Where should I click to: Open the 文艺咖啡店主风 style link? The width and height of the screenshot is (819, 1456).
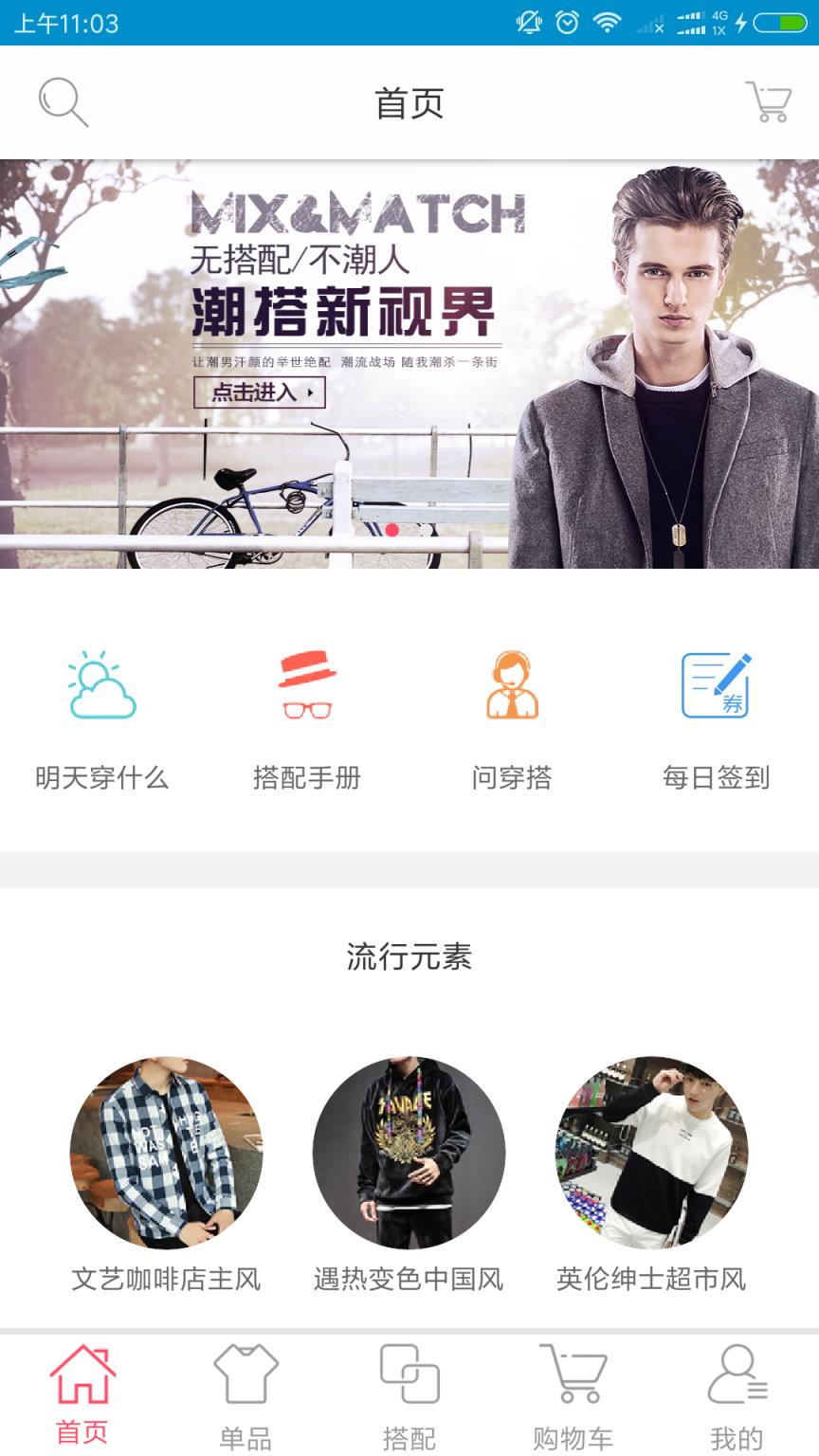tap(164, 1152)
